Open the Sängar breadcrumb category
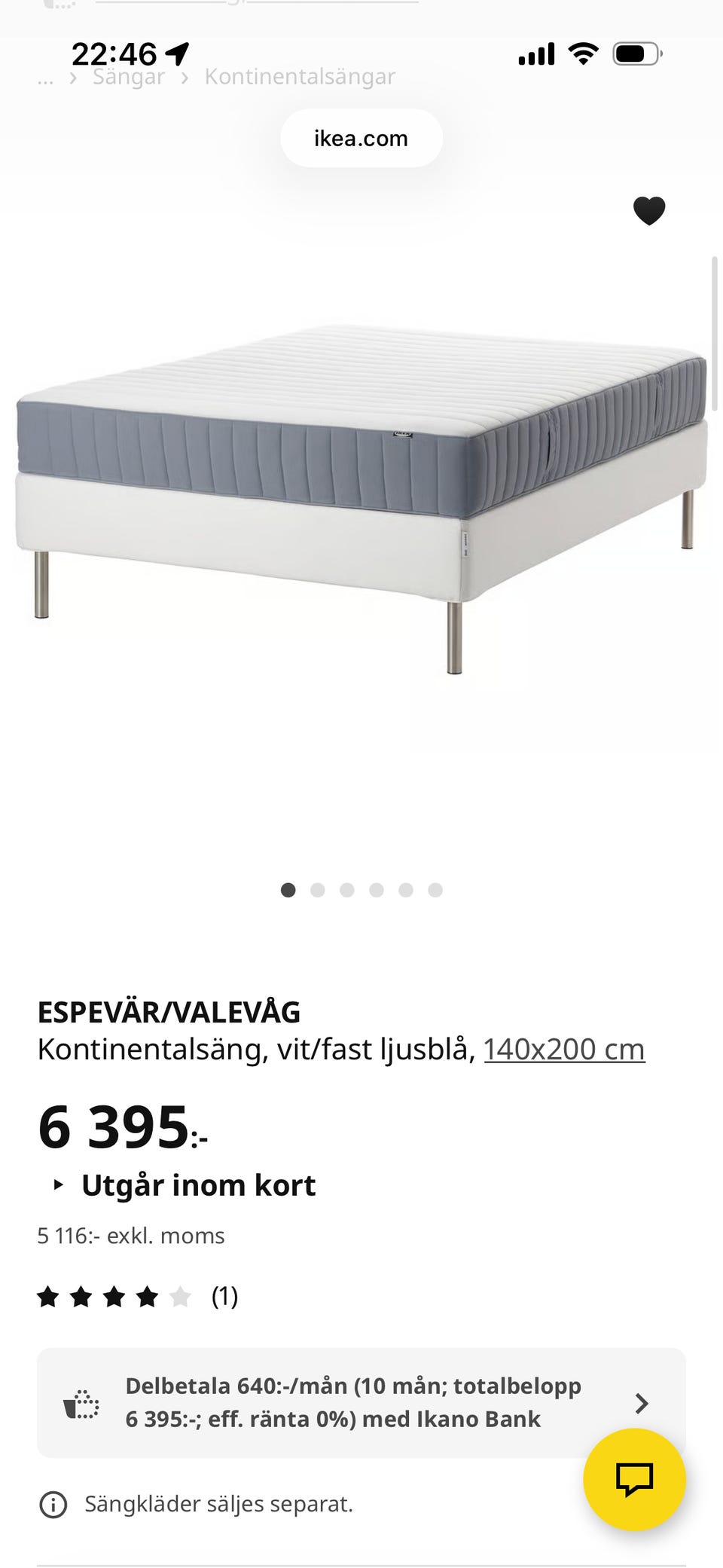723x1568 pixels. point(129,76)
